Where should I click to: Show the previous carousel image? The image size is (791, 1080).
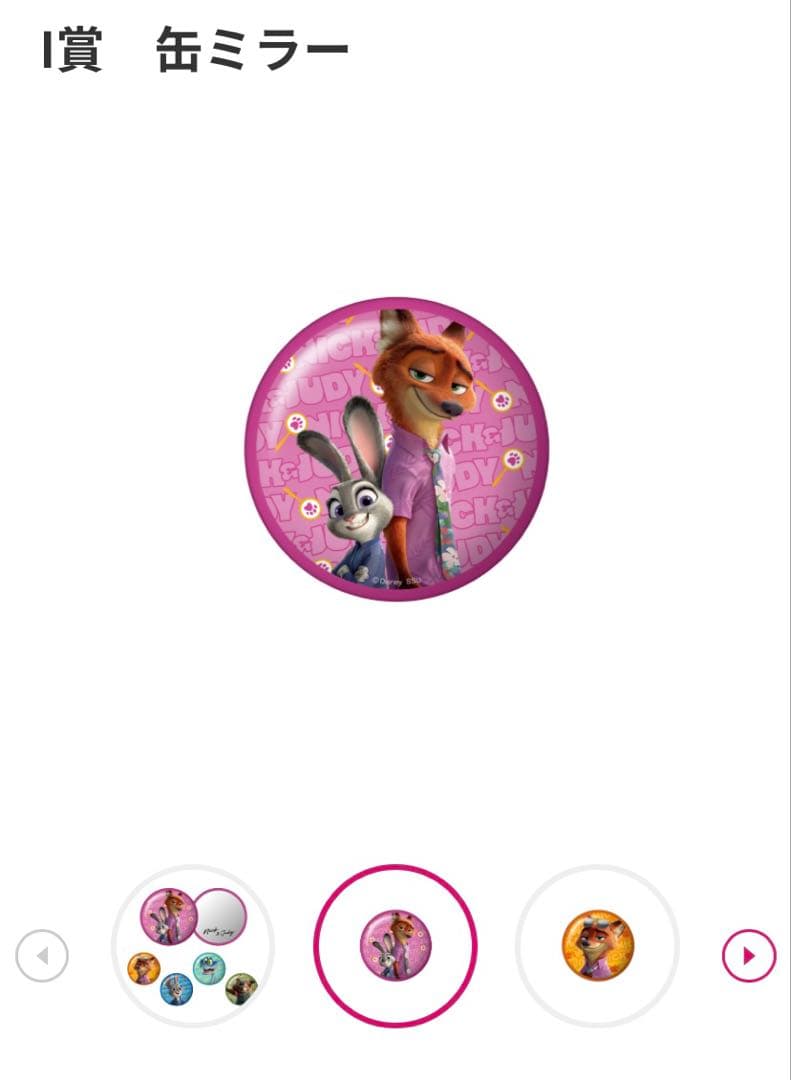point(42,956)
